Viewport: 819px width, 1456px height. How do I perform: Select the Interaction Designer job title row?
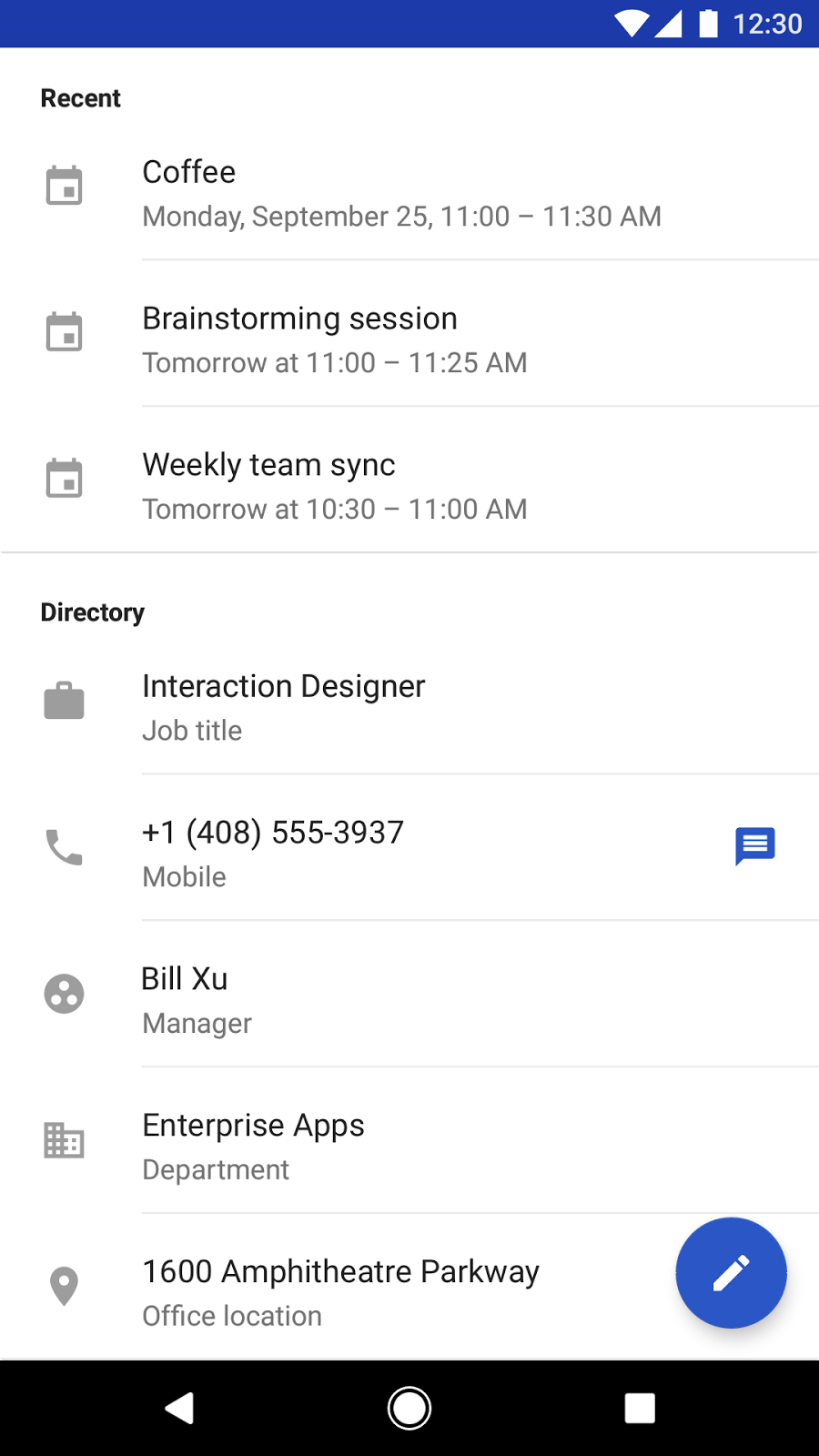400,707
